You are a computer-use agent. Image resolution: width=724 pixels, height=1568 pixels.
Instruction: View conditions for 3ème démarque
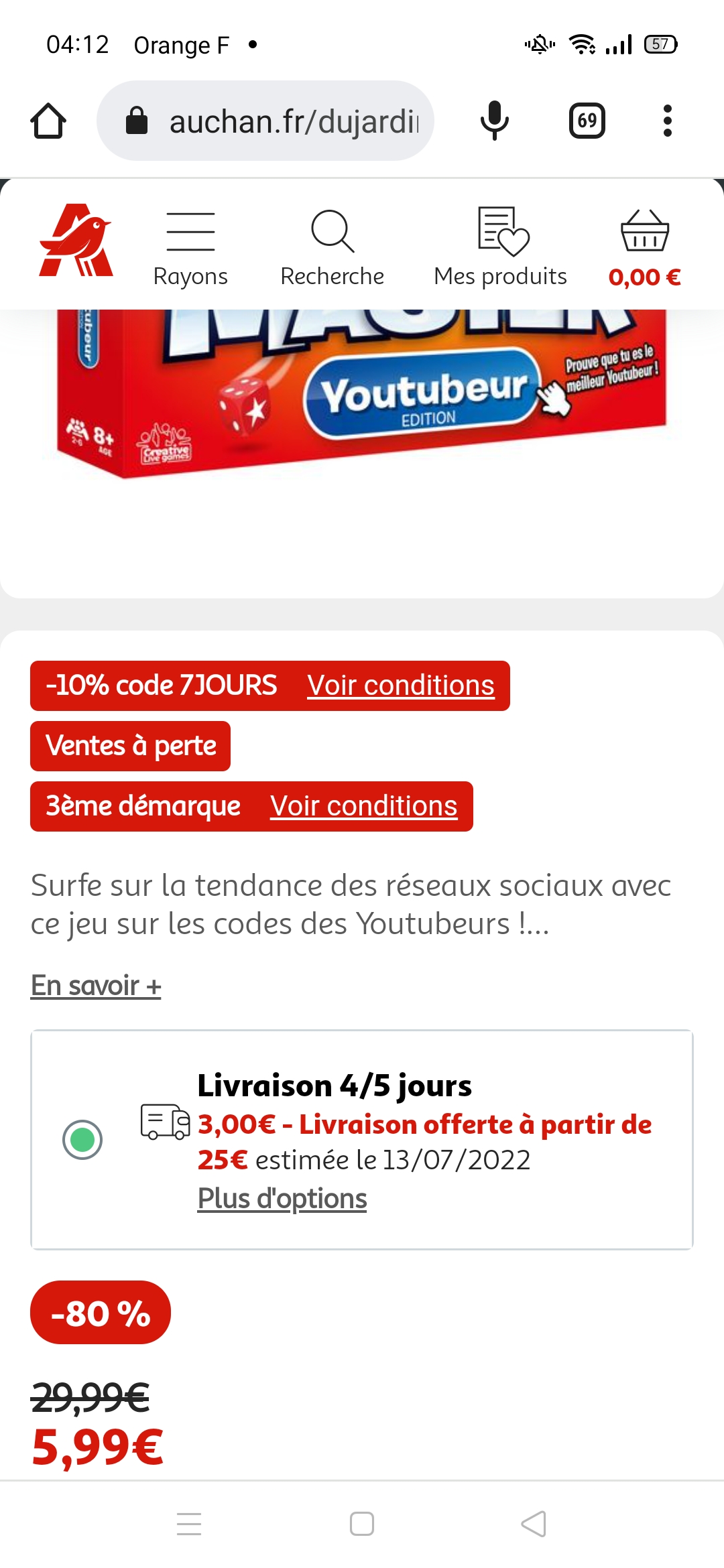tap(364, 806)
